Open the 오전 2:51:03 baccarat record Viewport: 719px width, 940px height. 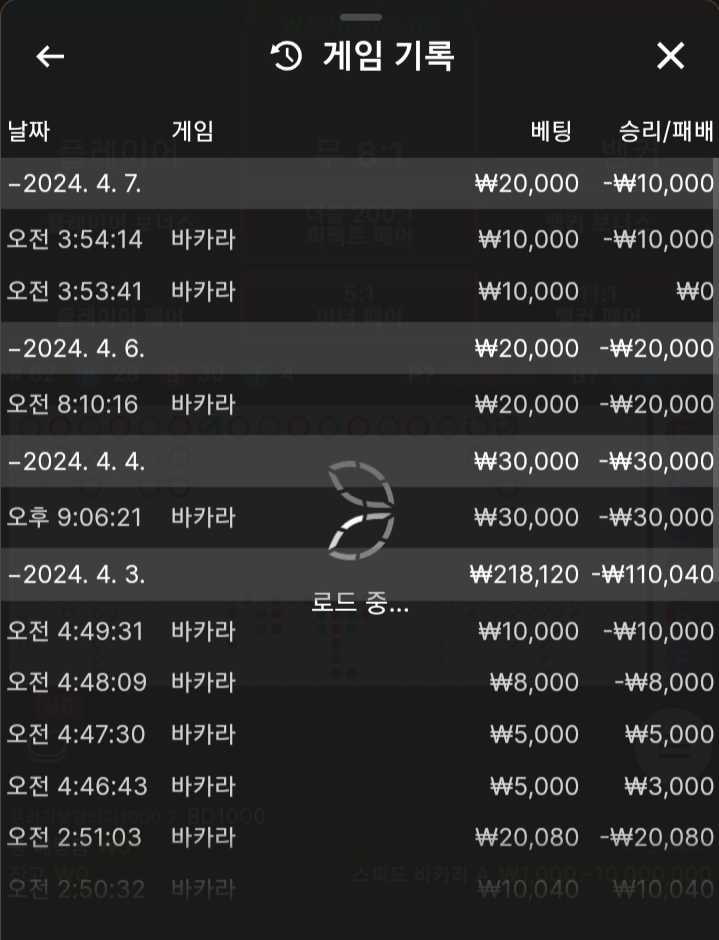(x=359, y=837)
